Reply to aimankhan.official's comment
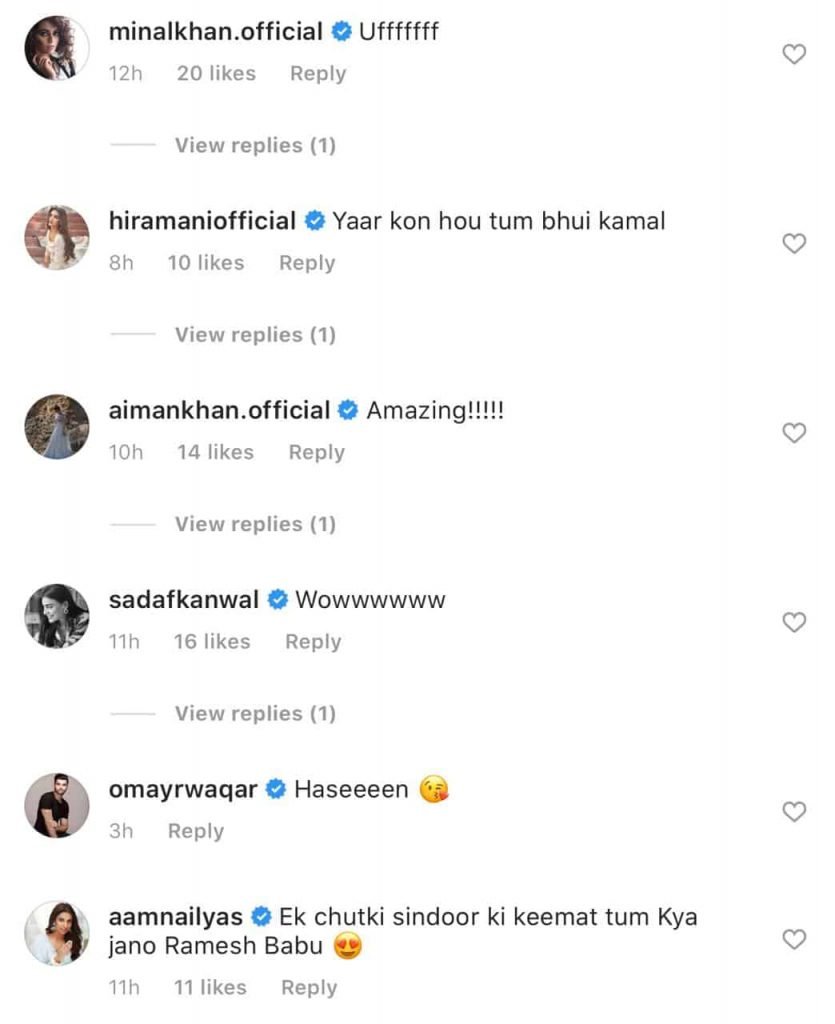The width and height of the screenshot is (835, 1024). [316, 452]
